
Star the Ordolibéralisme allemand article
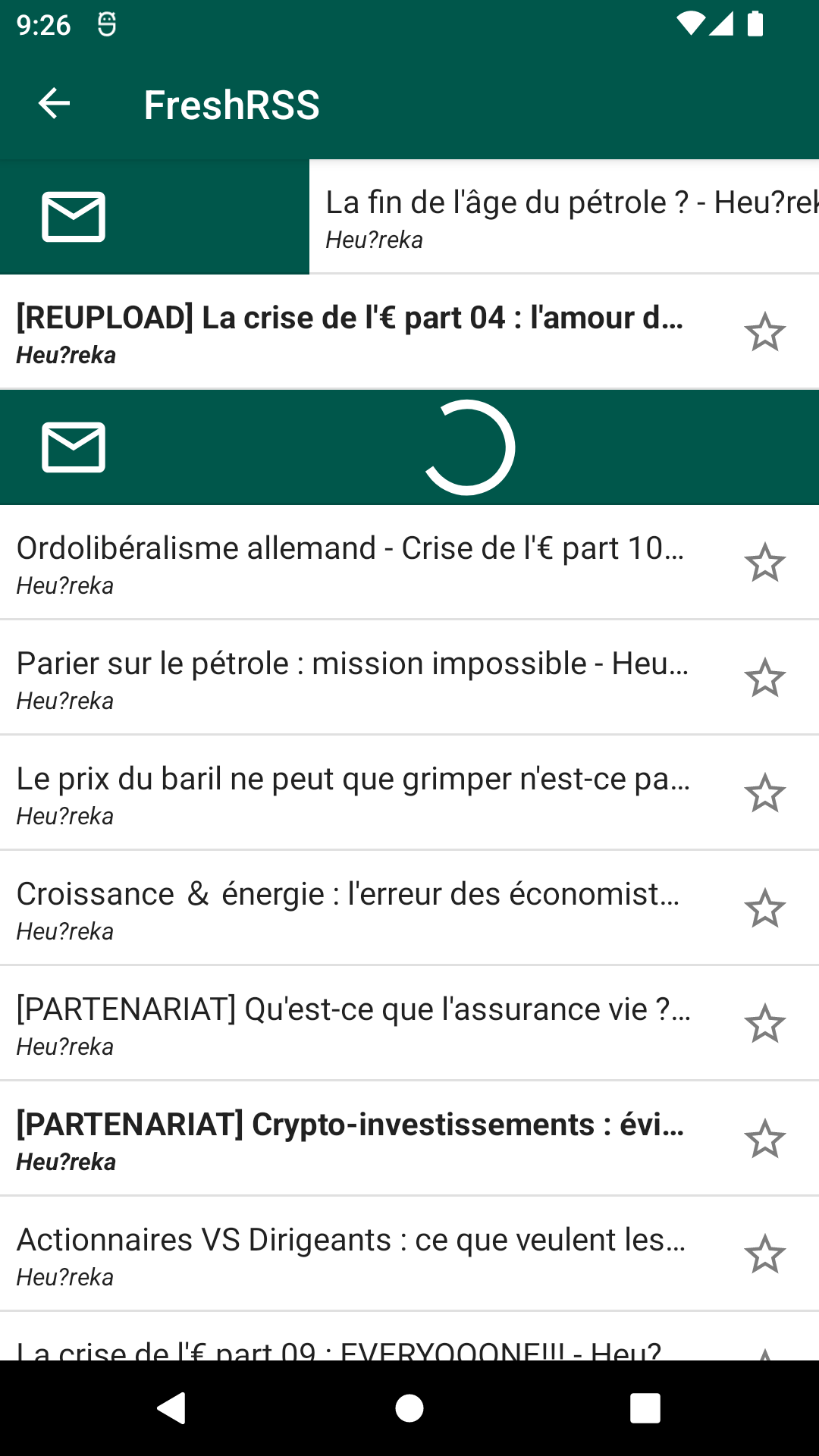point(764,563)
